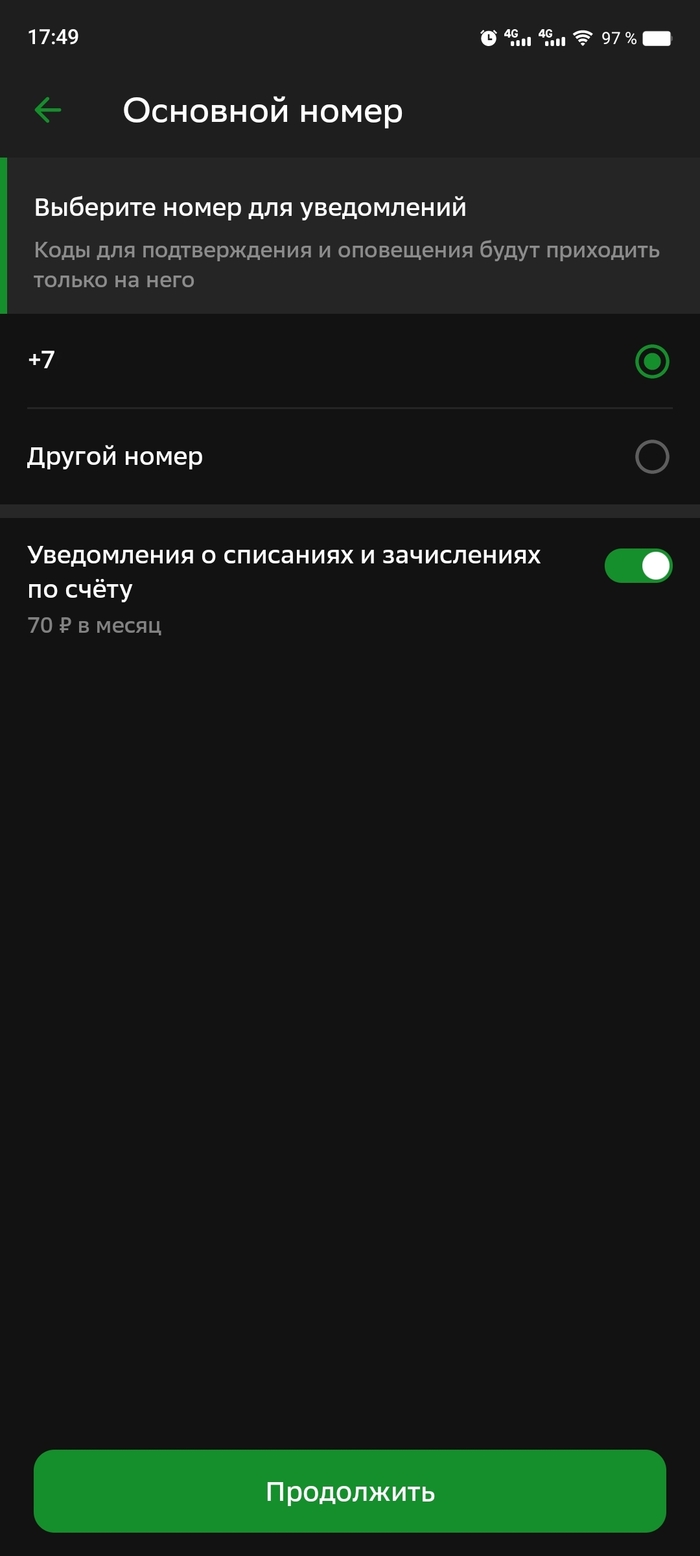Tap the Продолжить button
This screenshot has height=1556, width=700.
[350, 1491]
